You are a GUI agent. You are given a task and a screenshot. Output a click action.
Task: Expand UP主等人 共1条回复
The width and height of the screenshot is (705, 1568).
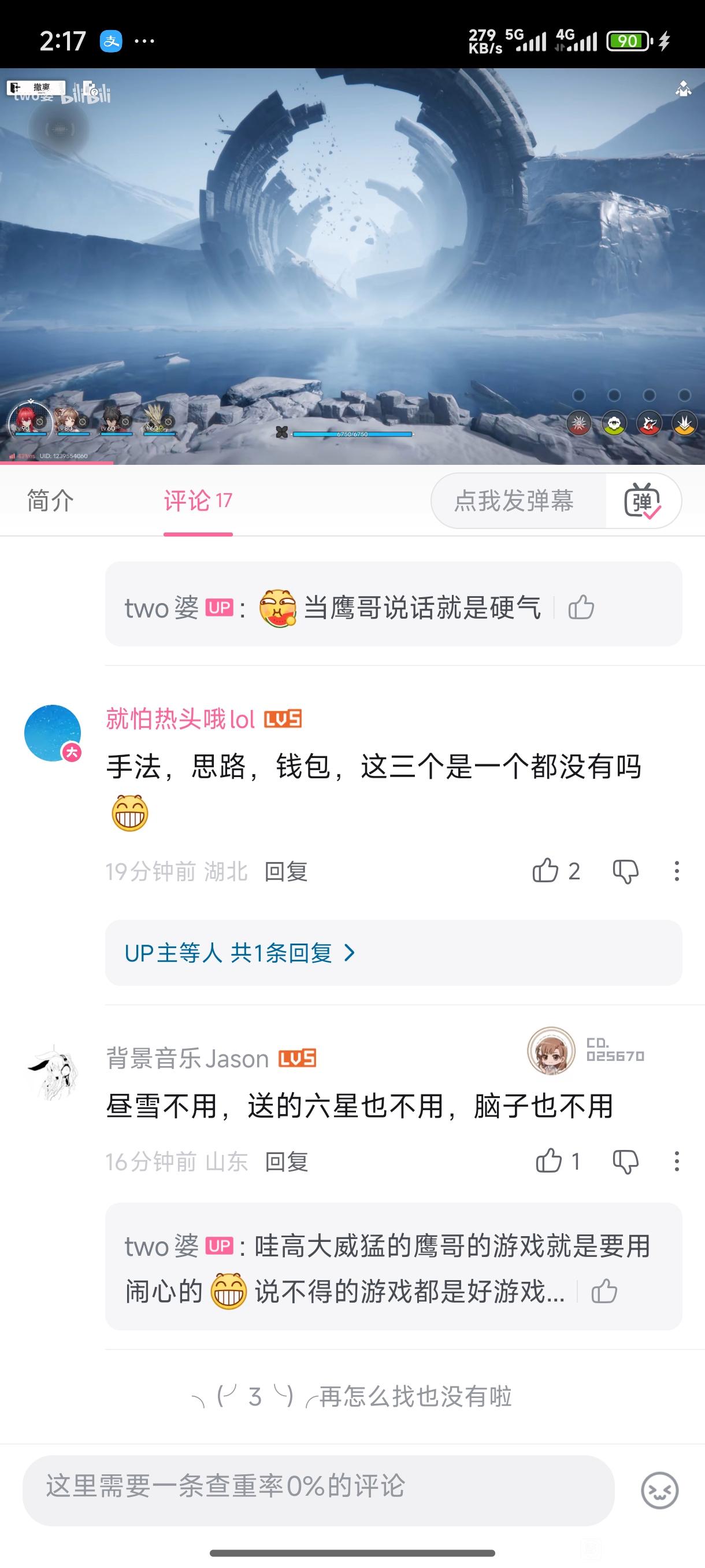click(x=240, y=953)
